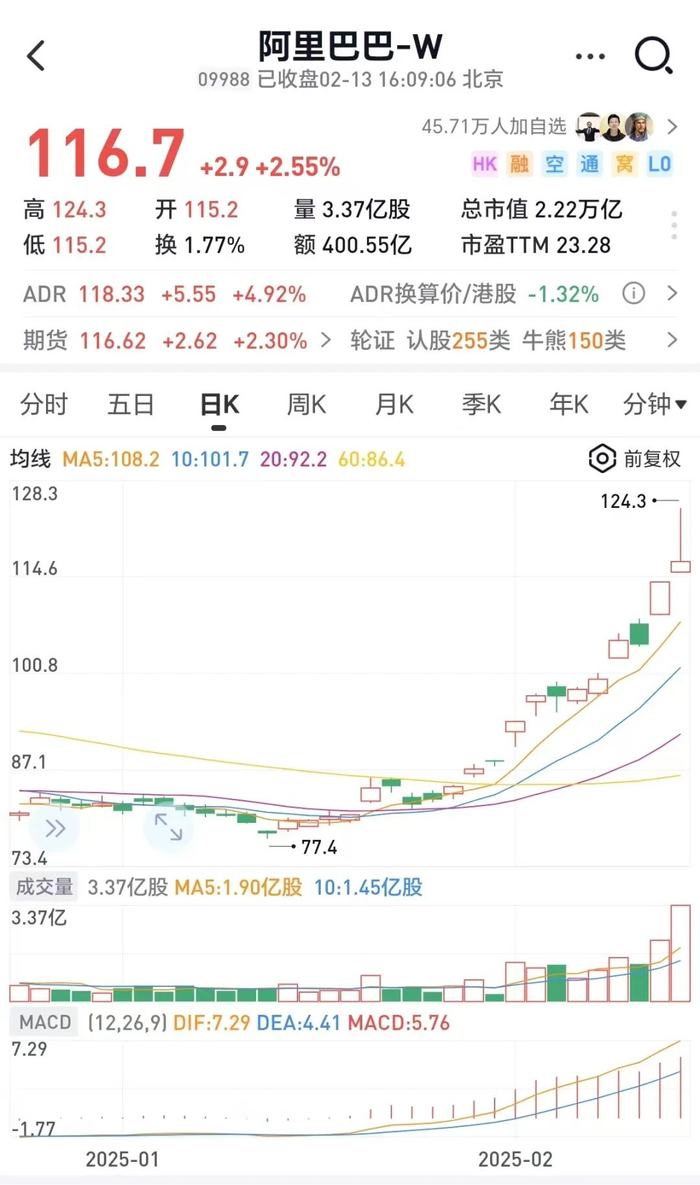Switch to the 周K weekly chart tab
Viewport: 700px width, 1185px height.
pos(306,404)
